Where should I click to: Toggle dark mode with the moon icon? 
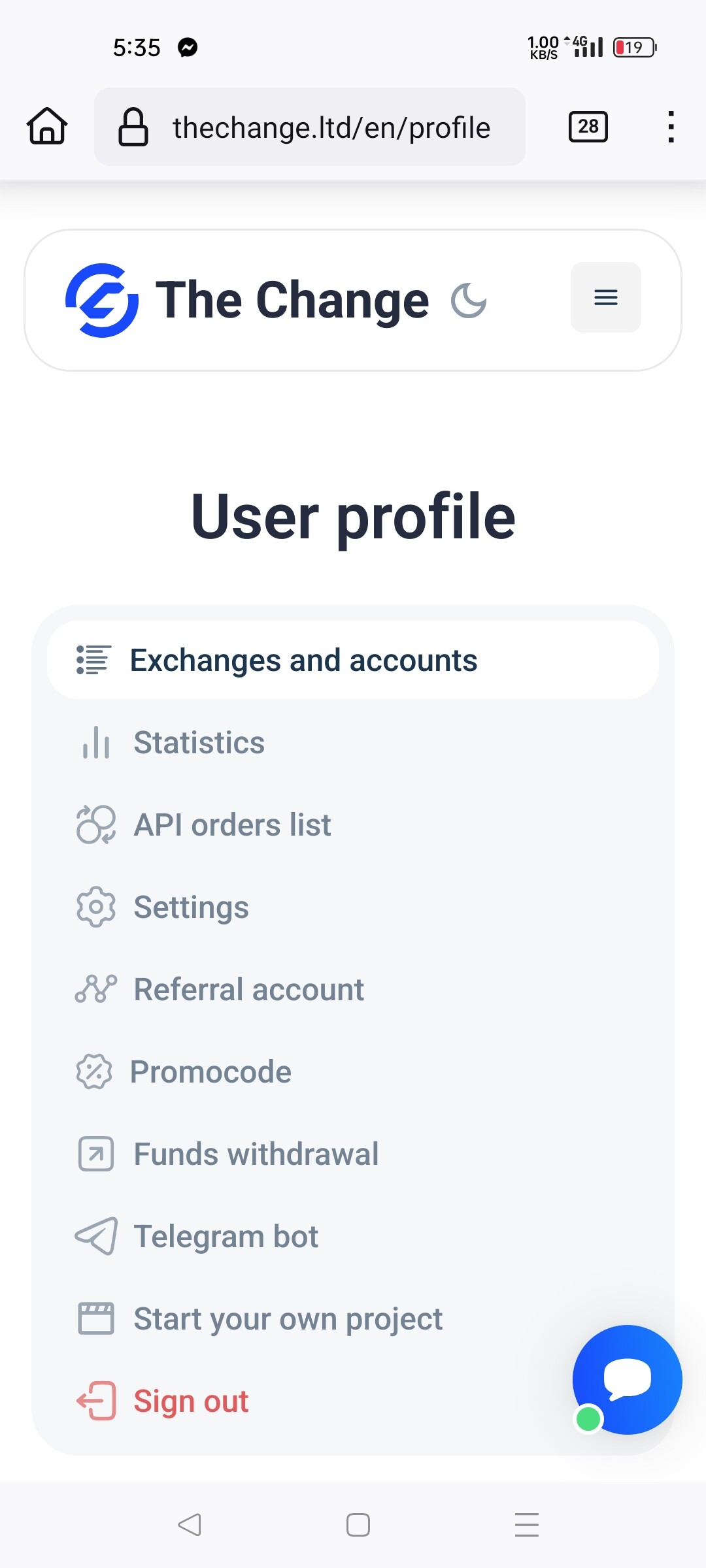469,301
